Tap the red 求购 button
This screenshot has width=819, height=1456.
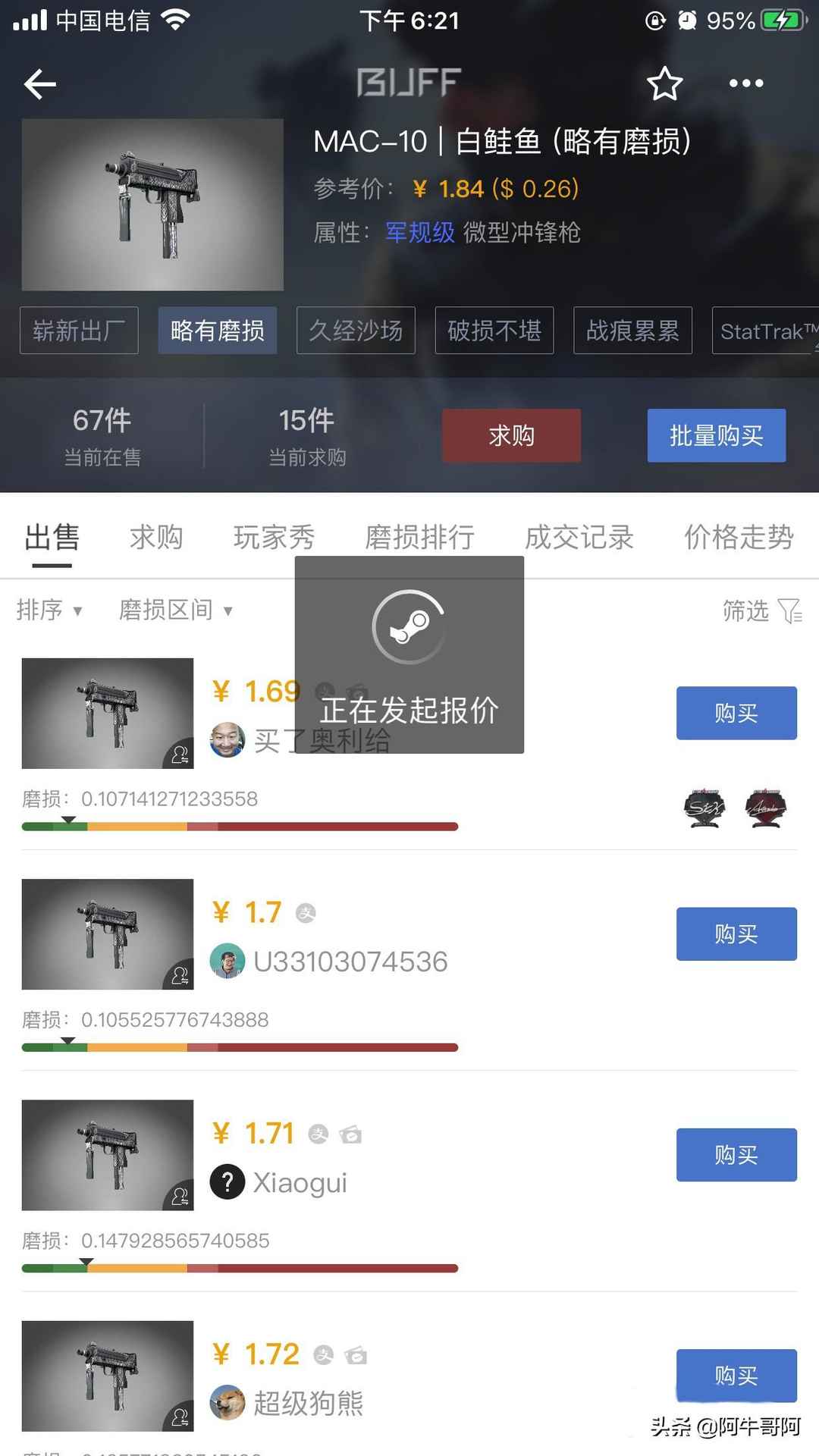[511, 435]
